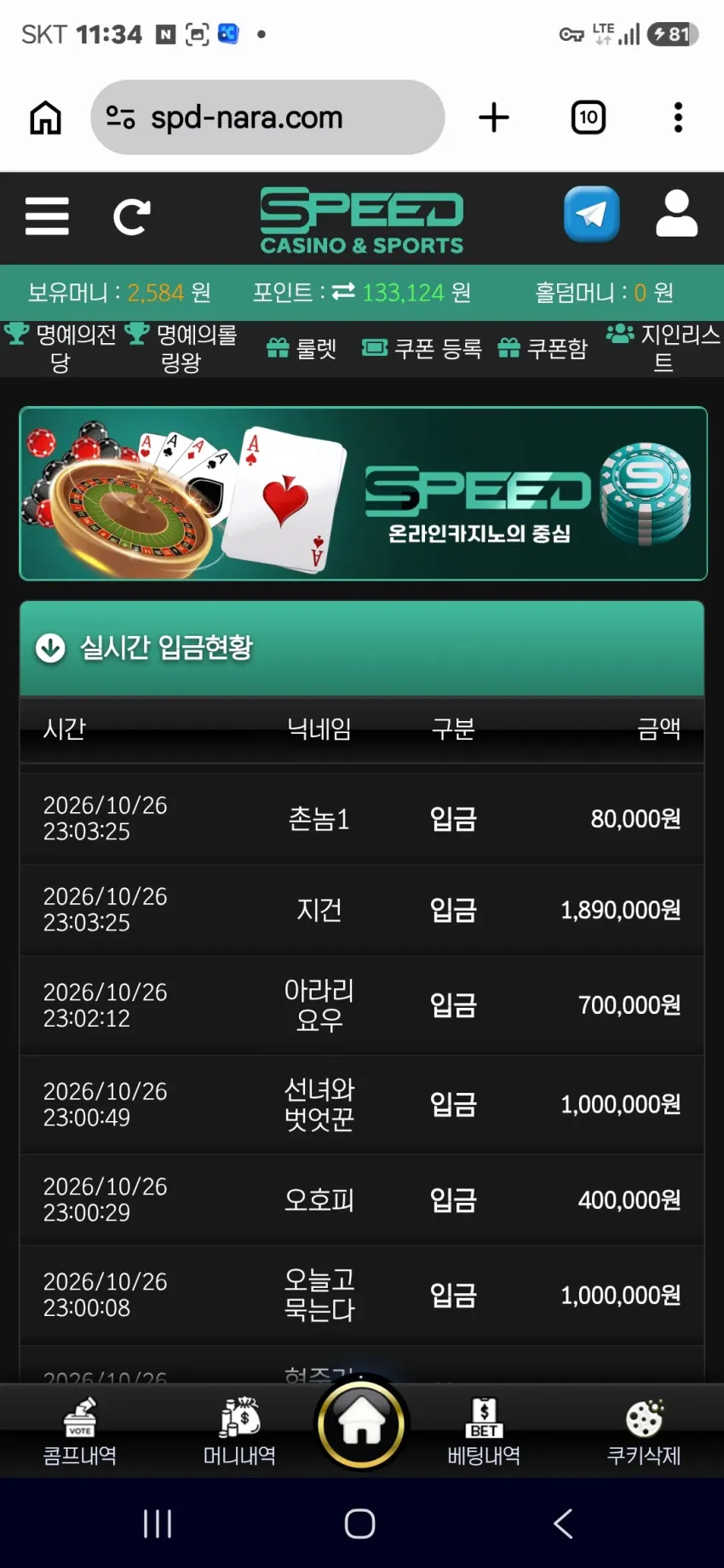
Task: Open 콤프내역 in the bottom bar
Action: click(x=80, y=1432)
